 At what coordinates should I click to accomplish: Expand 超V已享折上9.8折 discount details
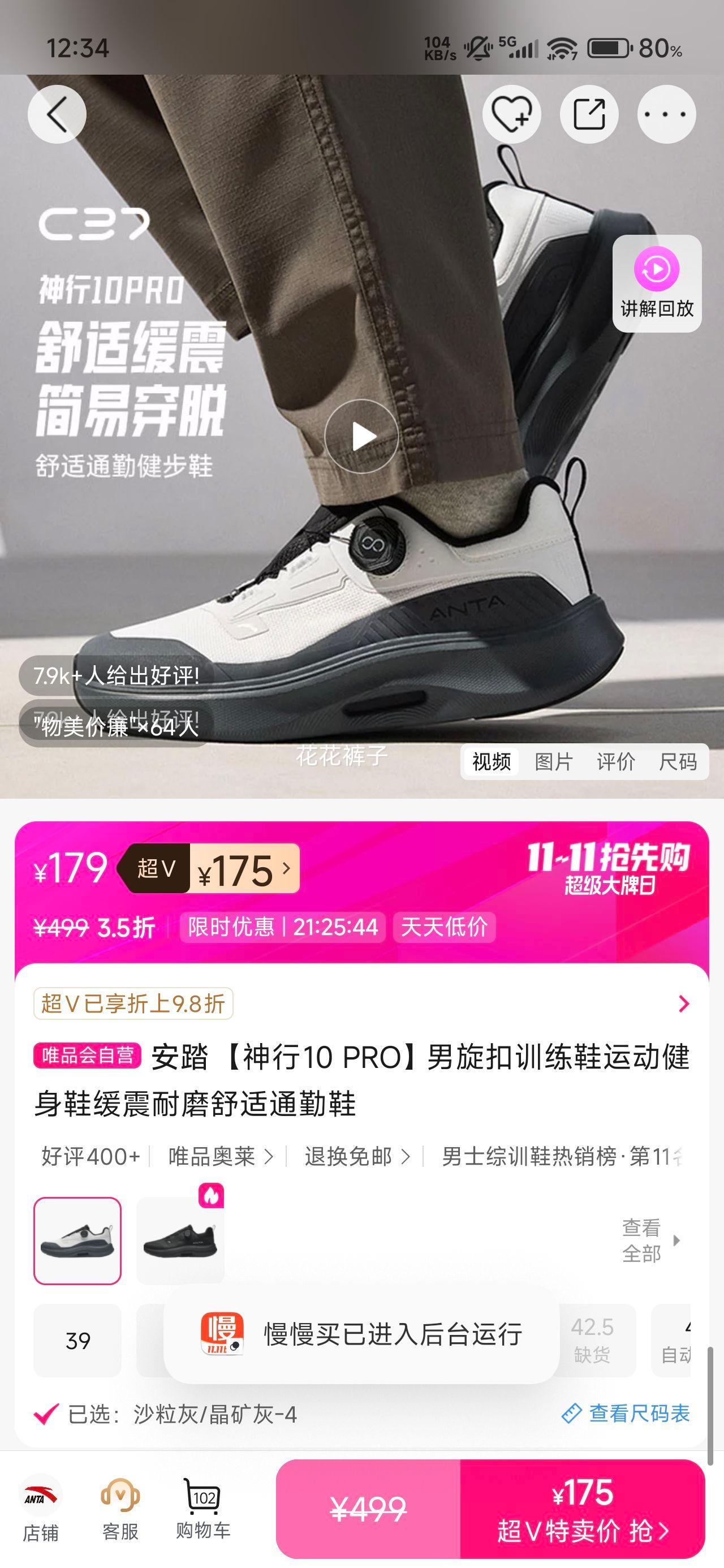(x=683, y=1003)
